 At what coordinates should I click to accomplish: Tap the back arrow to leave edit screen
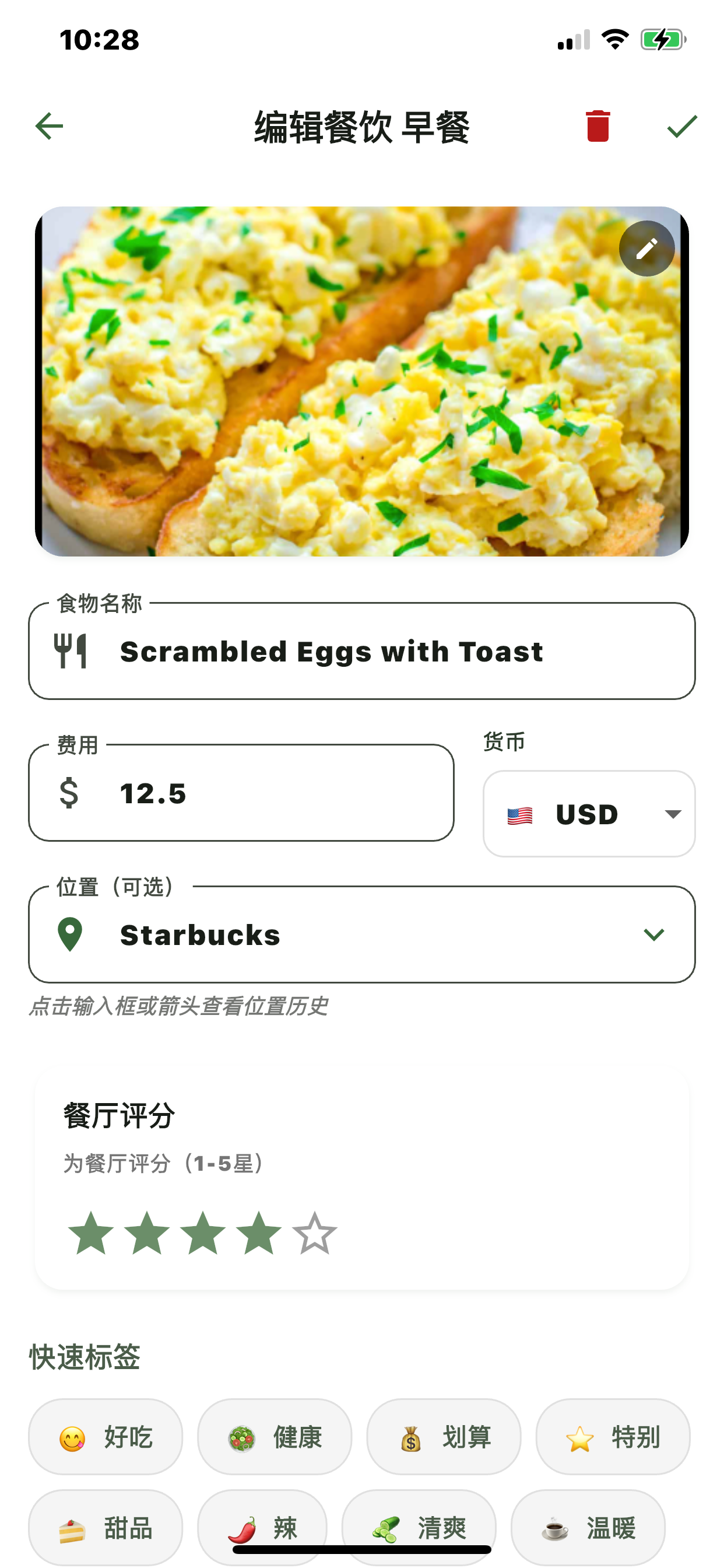pos(50,126)
